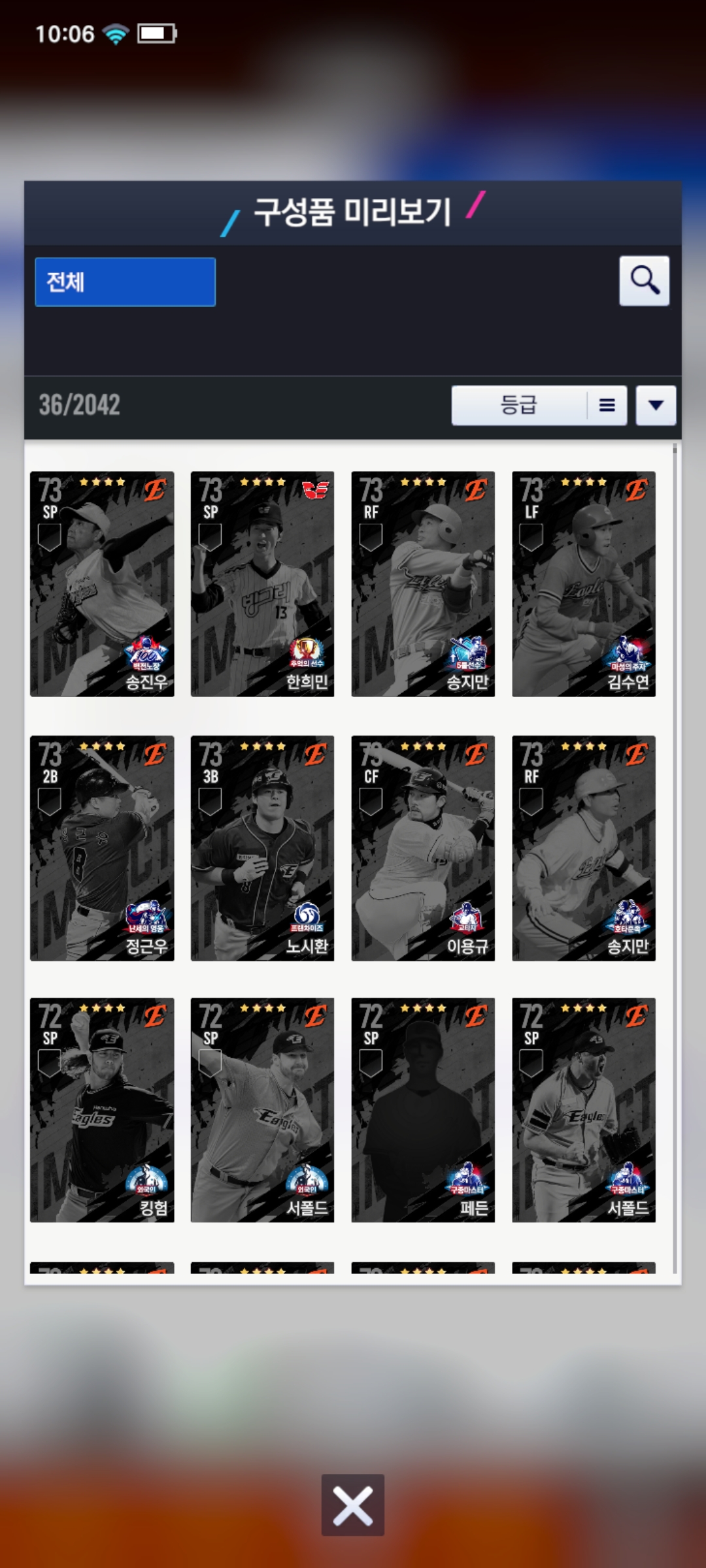The width and height of the screenshot is (706, 1568).
Task: Open the 킹험 SP card
Action: coord(102,1109)
